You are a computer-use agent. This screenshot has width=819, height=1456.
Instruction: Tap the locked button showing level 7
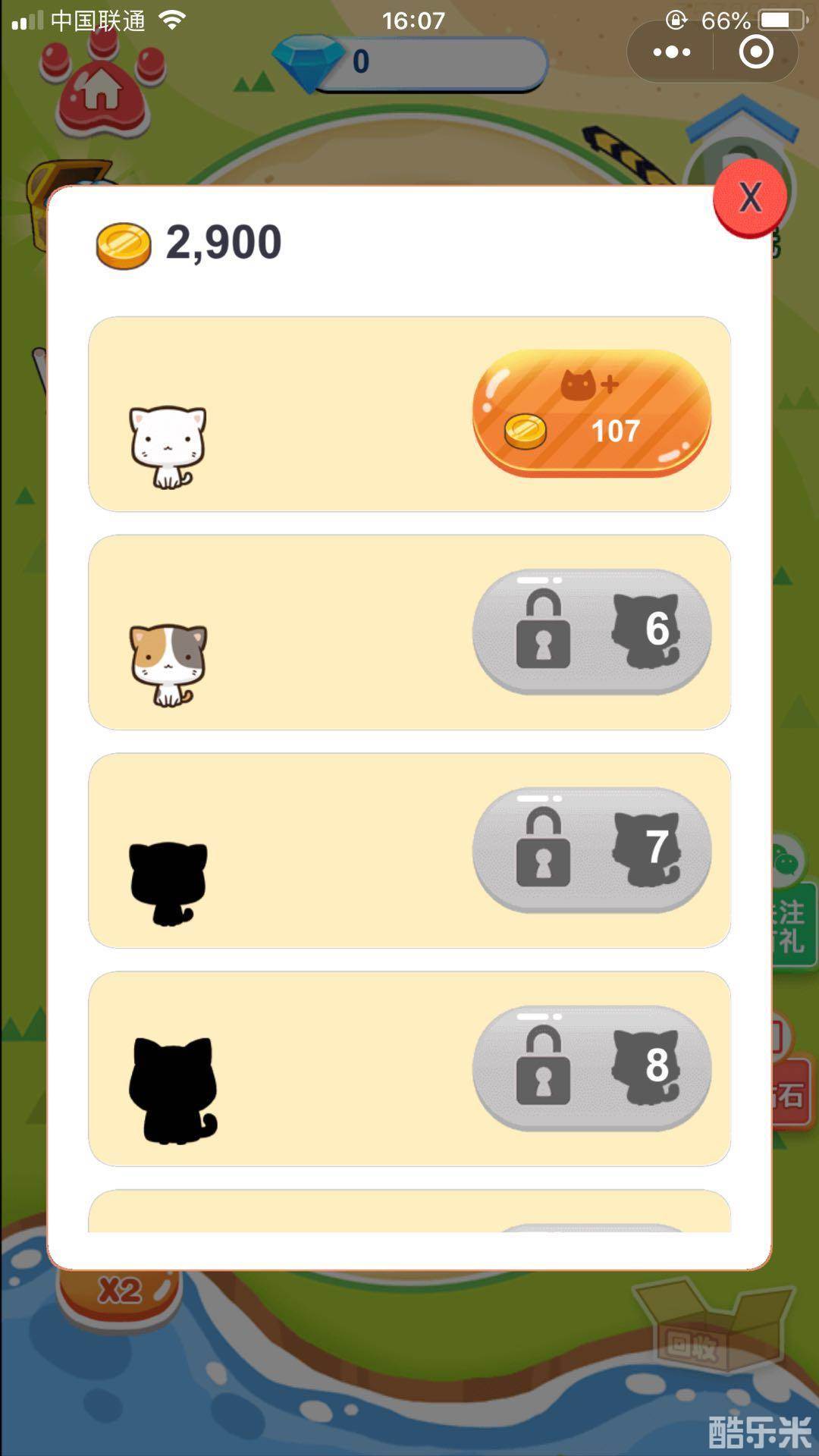pos(590,851)
